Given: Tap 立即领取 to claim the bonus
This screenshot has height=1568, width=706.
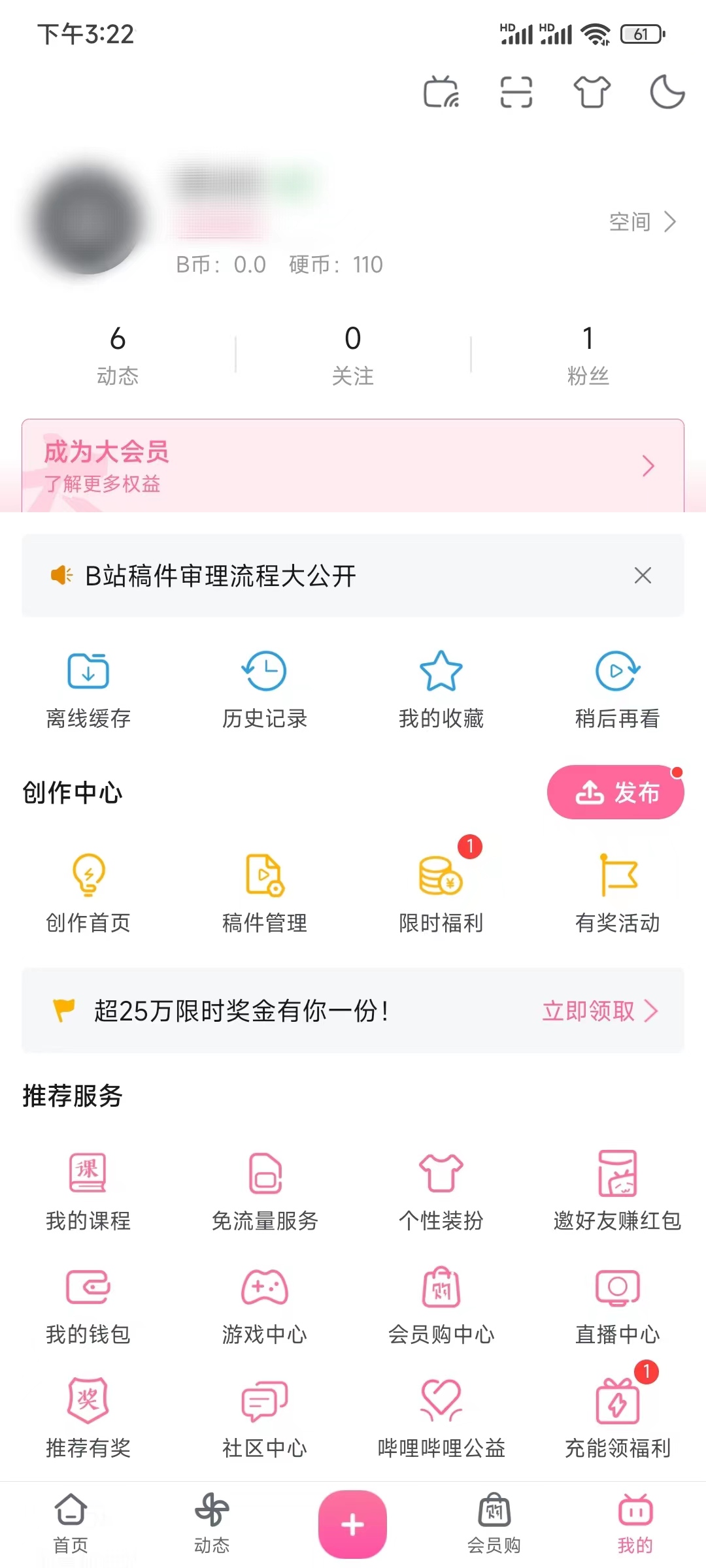Looking at the screenshot, I should 588,1011.
